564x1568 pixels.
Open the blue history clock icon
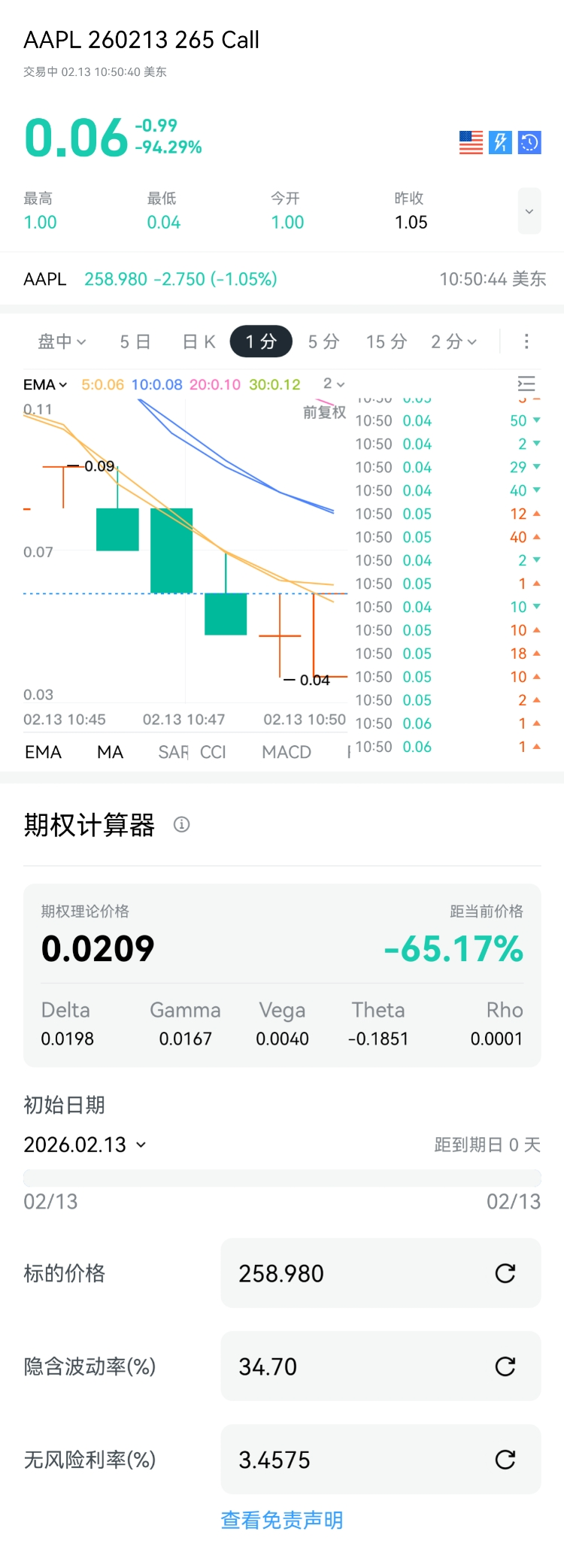[529, 142]
